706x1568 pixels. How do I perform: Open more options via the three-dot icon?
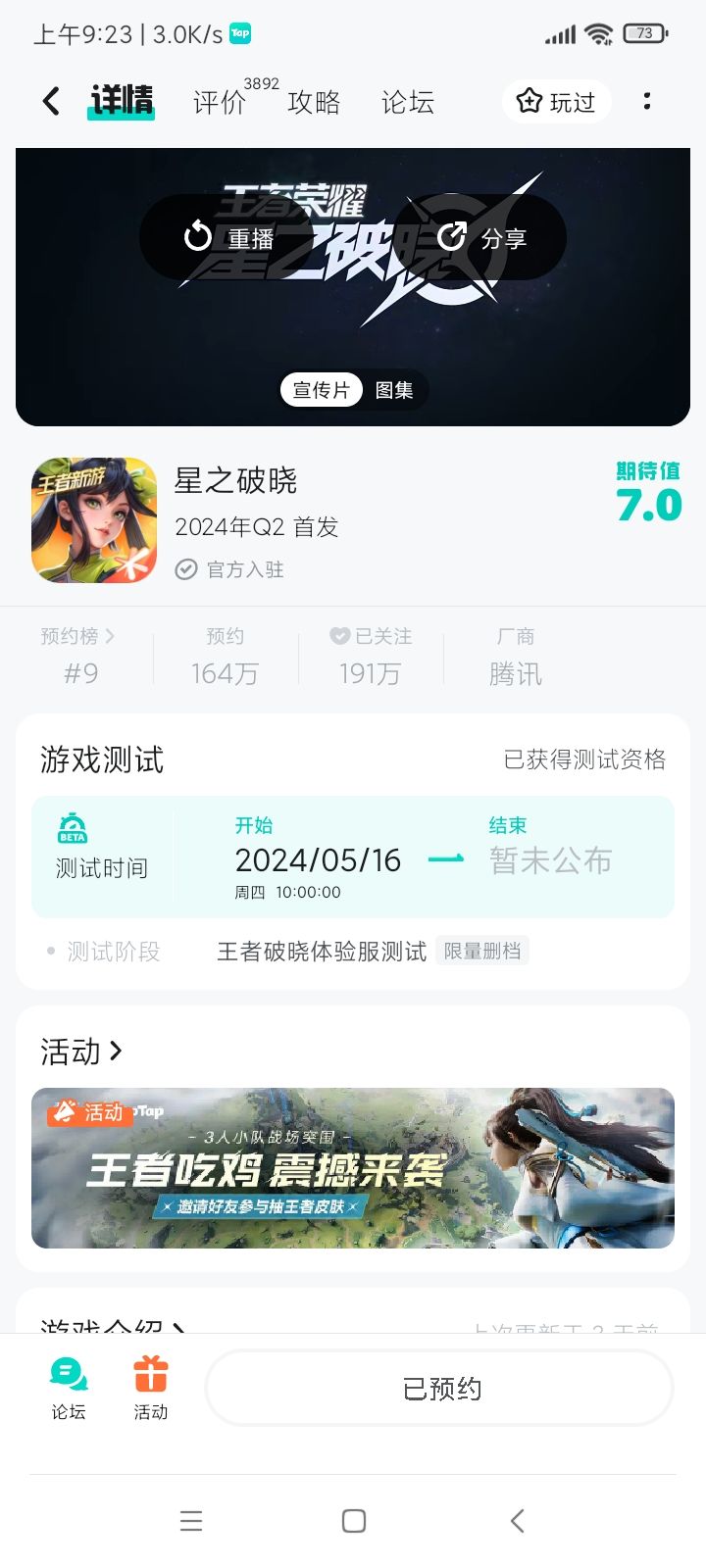[x=647, y=101]
